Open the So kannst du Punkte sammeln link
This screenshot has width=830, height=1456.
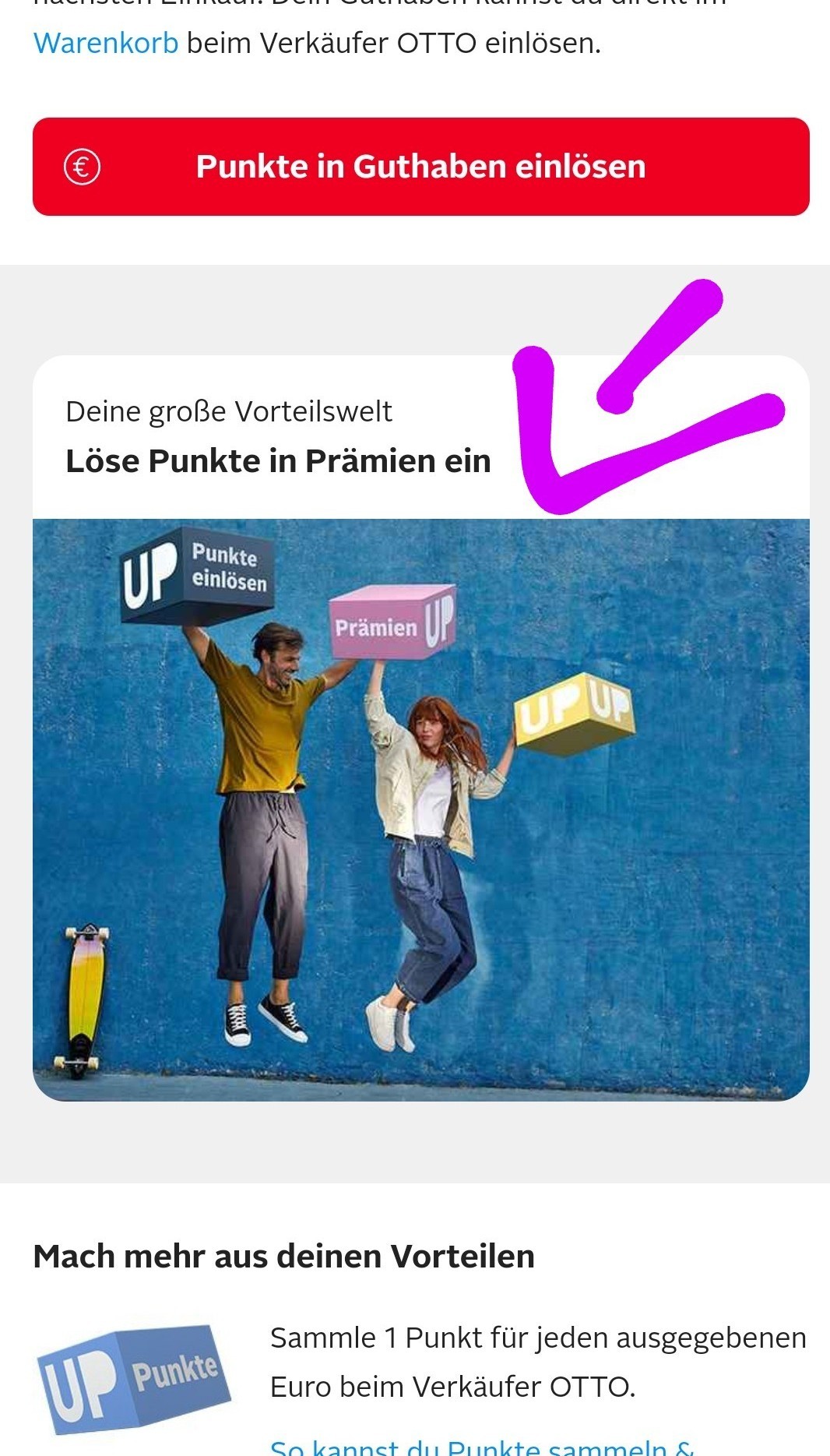pos(482,1446)
